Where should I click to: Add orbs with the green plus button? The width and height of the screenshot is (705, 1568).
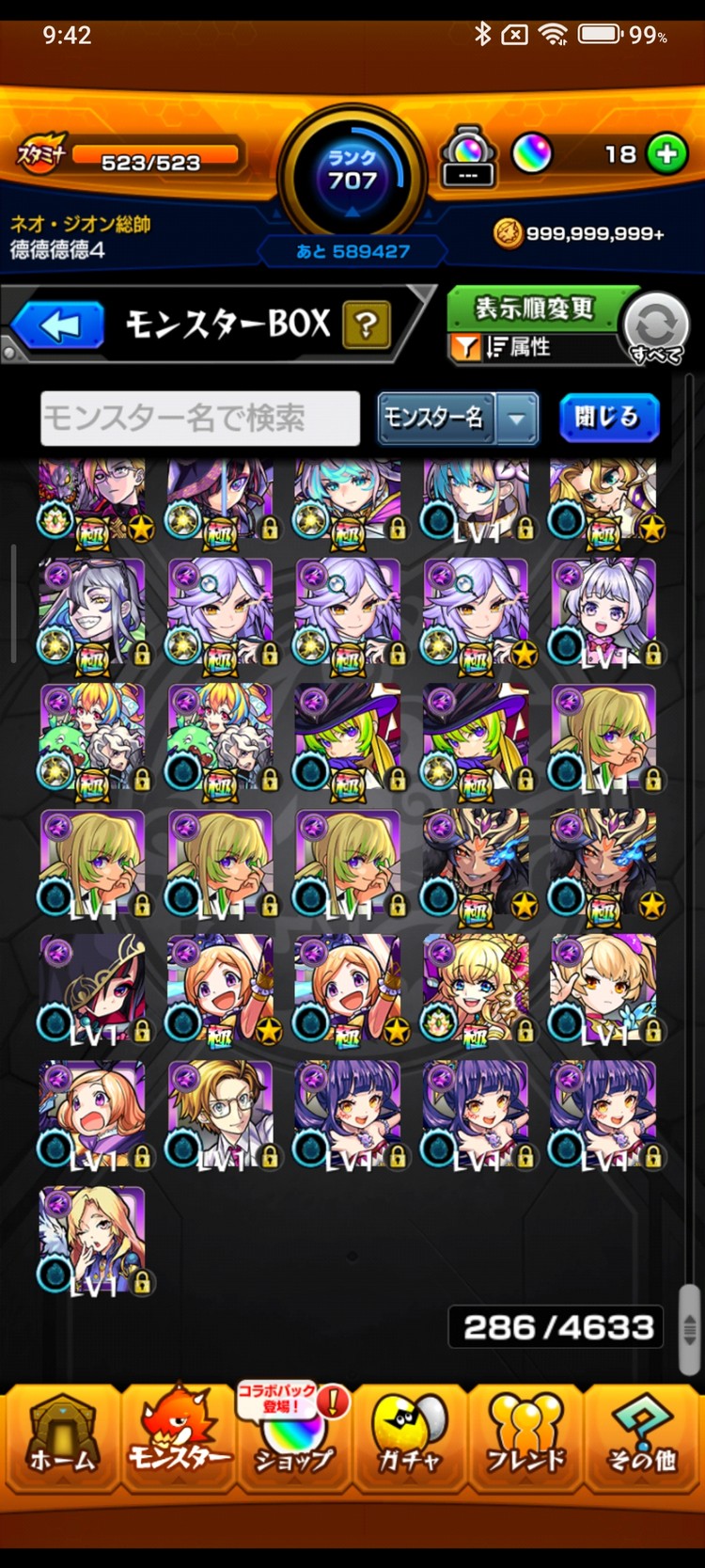tap(666, 154)
